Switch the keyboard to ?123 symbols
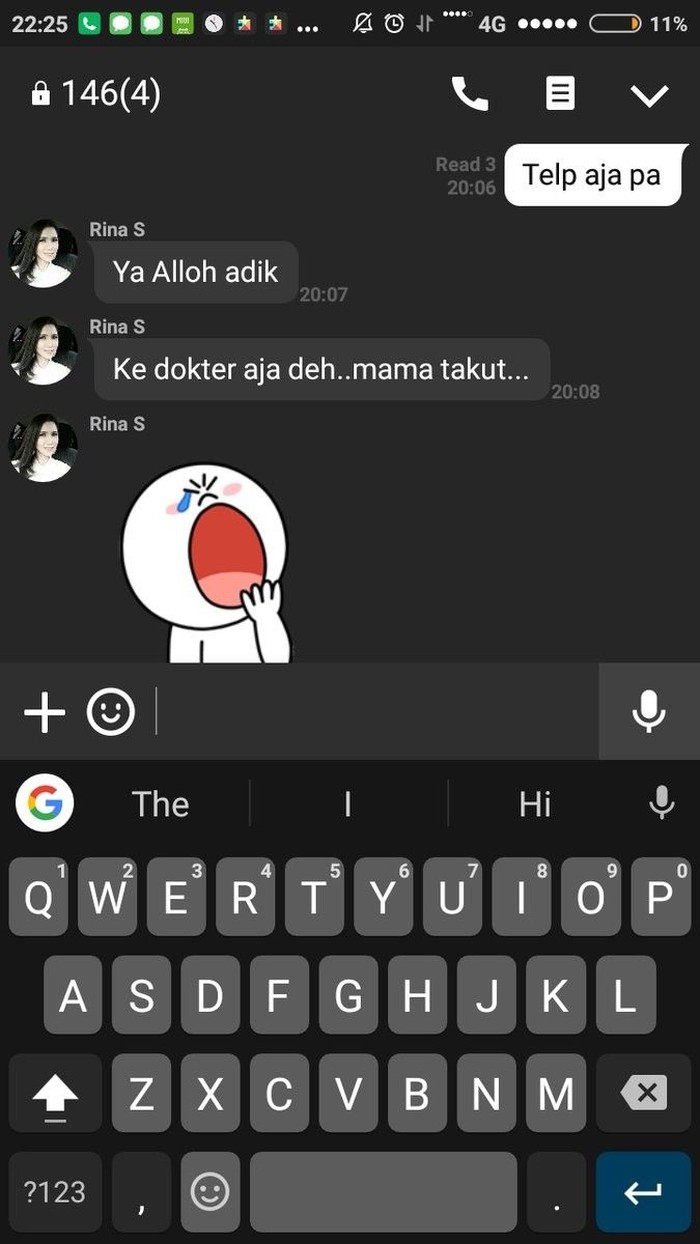 [55, 1192]
